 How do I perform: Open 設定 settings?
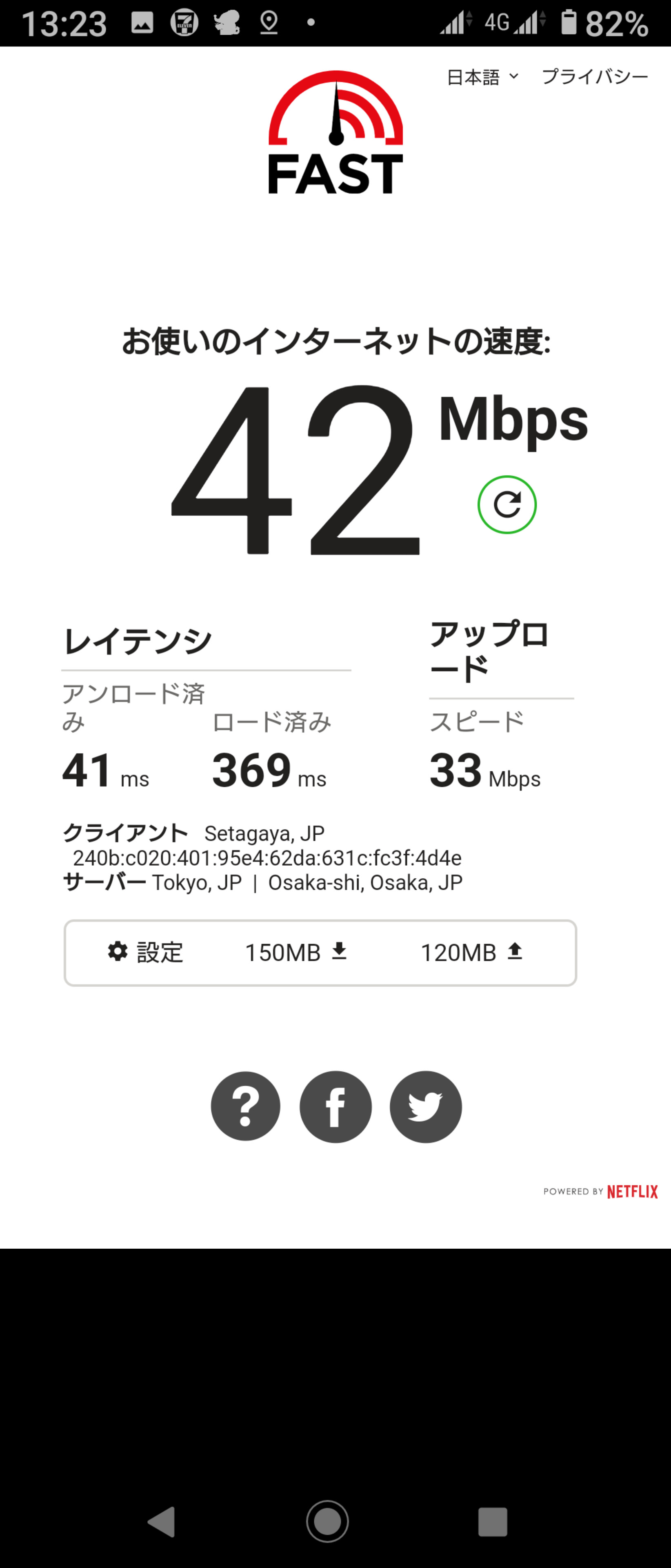click(145, 953)
